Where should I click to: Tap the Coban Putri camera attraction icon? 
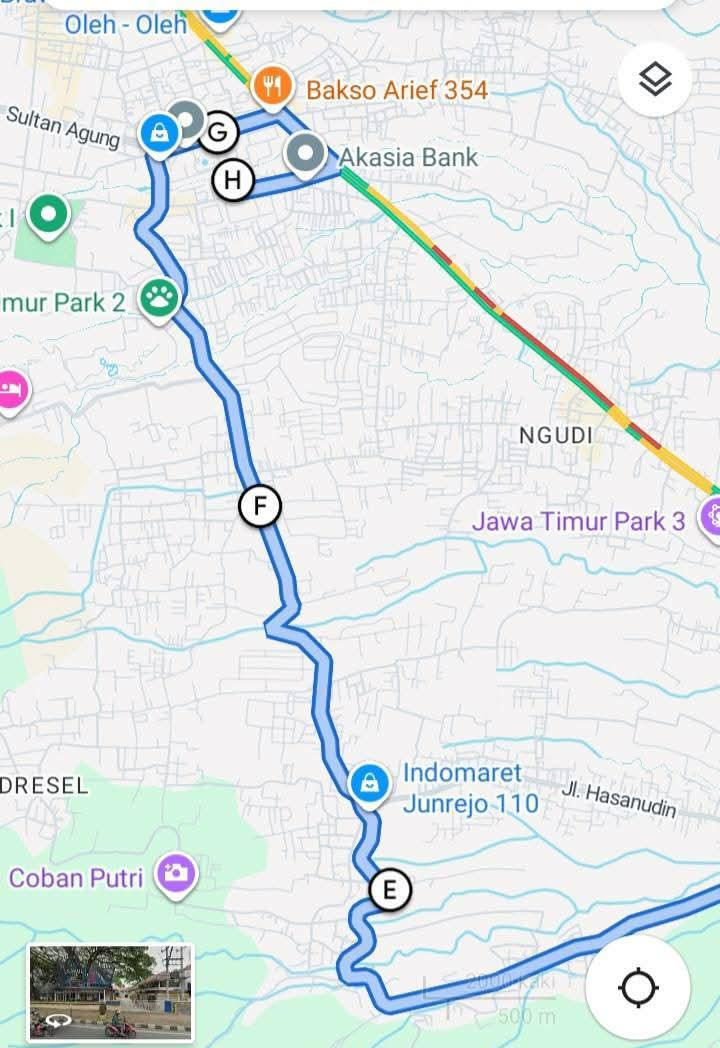(x=175, y=874)
